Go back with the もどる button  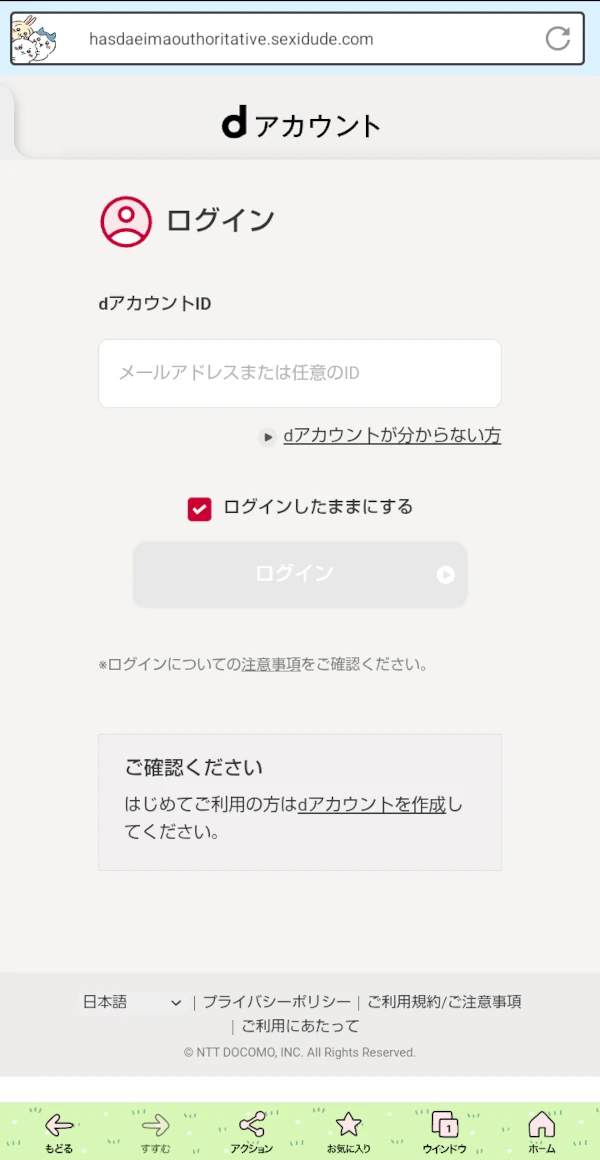point(58,1132)
